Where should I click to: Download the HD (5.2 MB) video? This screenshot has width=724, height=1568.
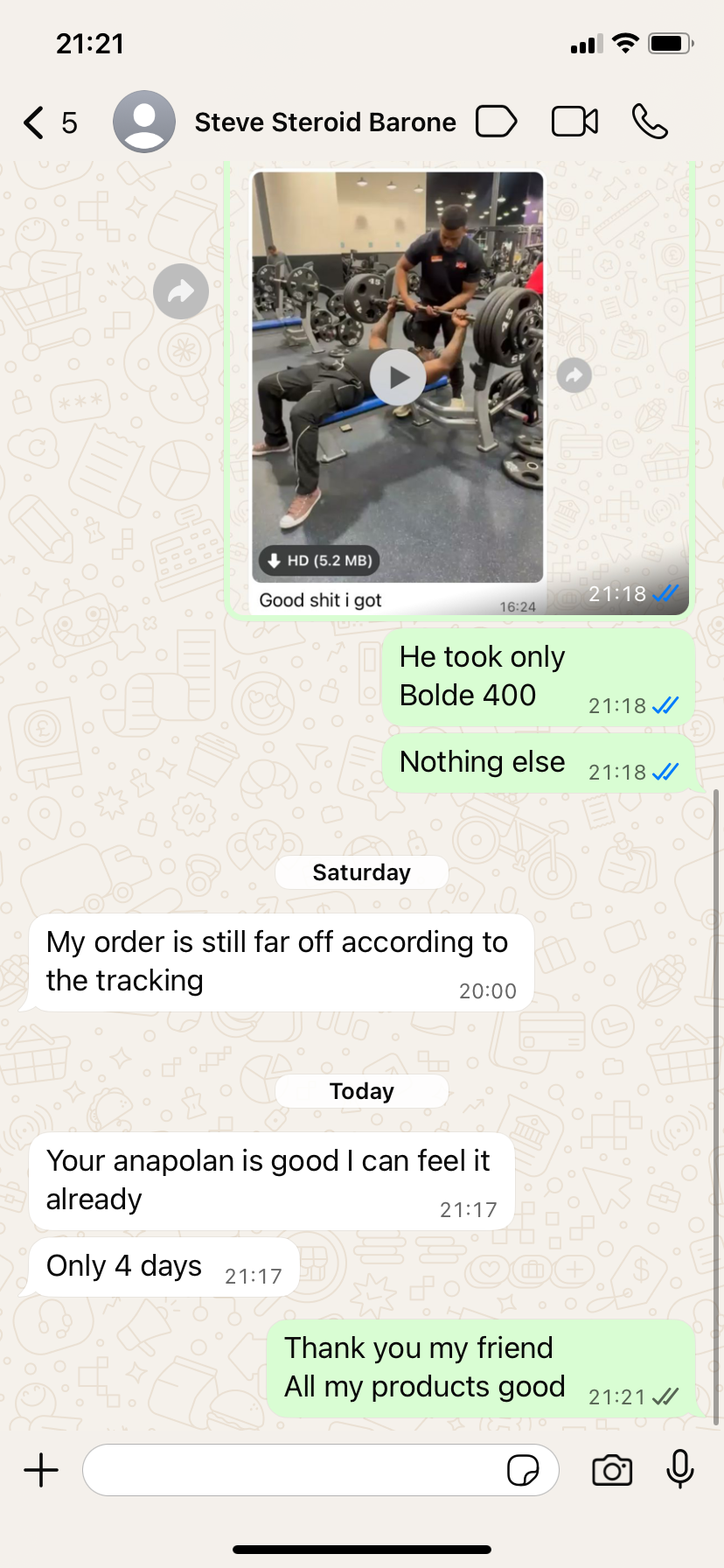(320, 561)
